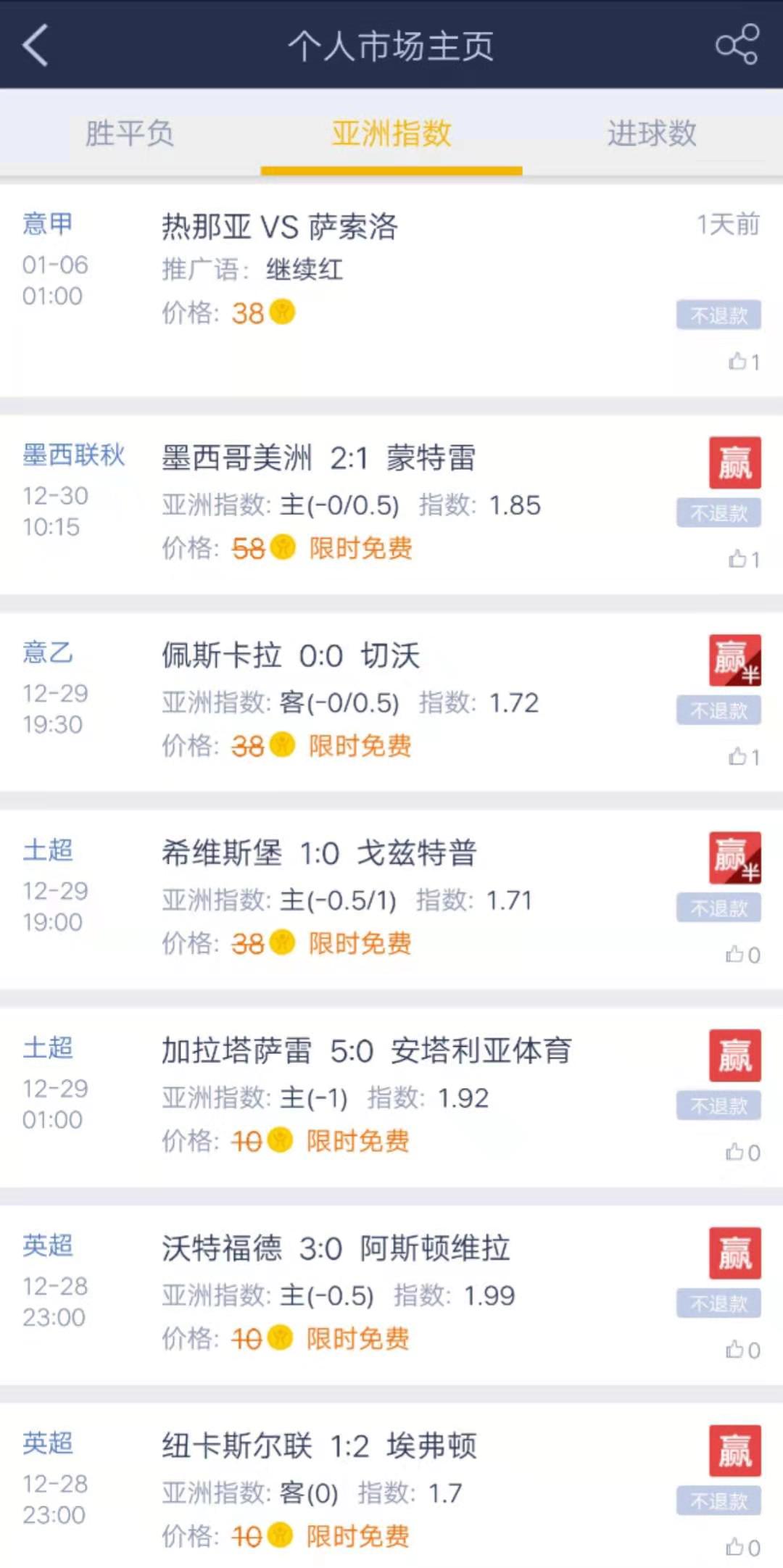Screen dimensions: 783x1568
Task: Like the 热那亚 VS 萨索洛 tip
Action: coord(743,361)
